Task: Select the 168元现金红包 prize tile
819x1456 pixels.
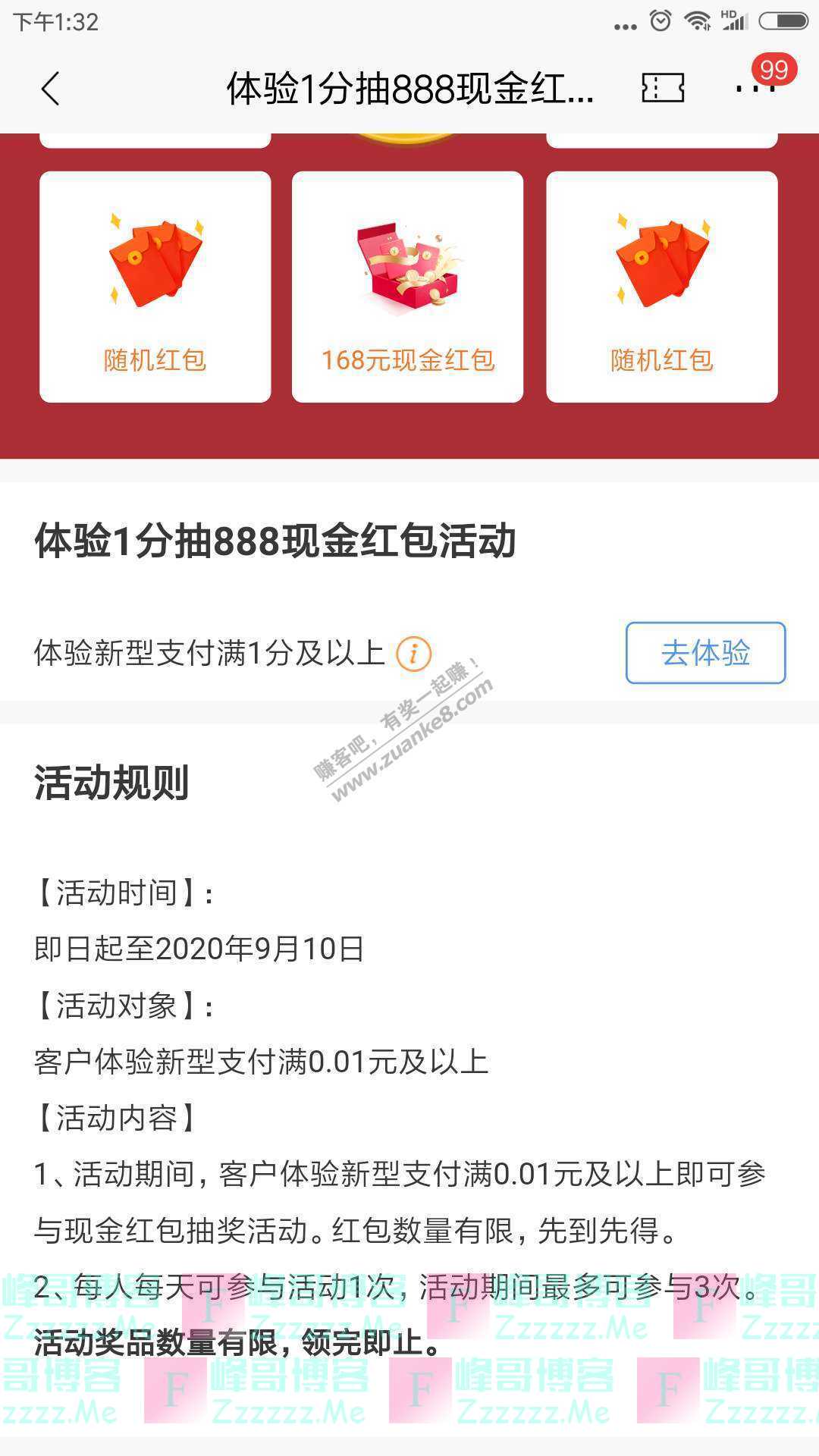Action: click(x=408, y=287)
